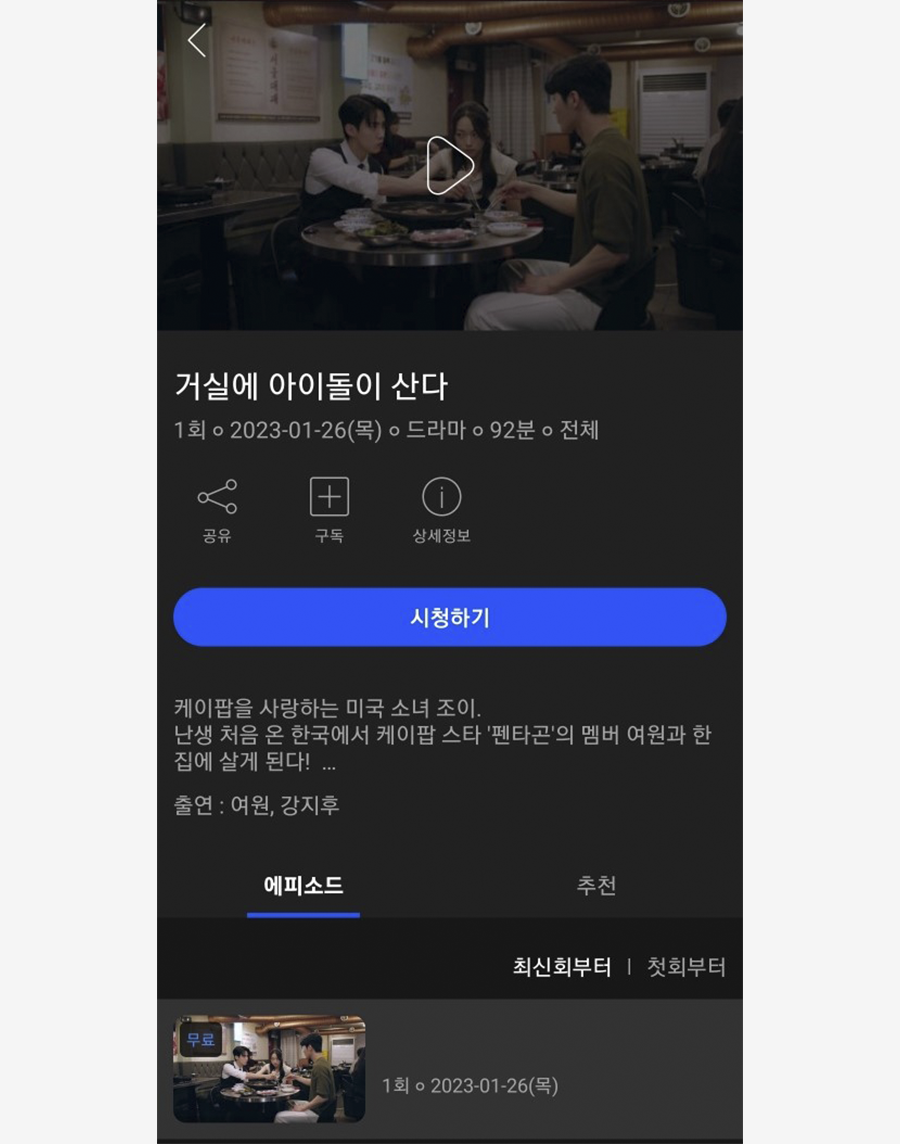The height and width of the screenshot is (1144, 900).
Task: Tap the blue 시청하기 button
Action: coord(449,617)
